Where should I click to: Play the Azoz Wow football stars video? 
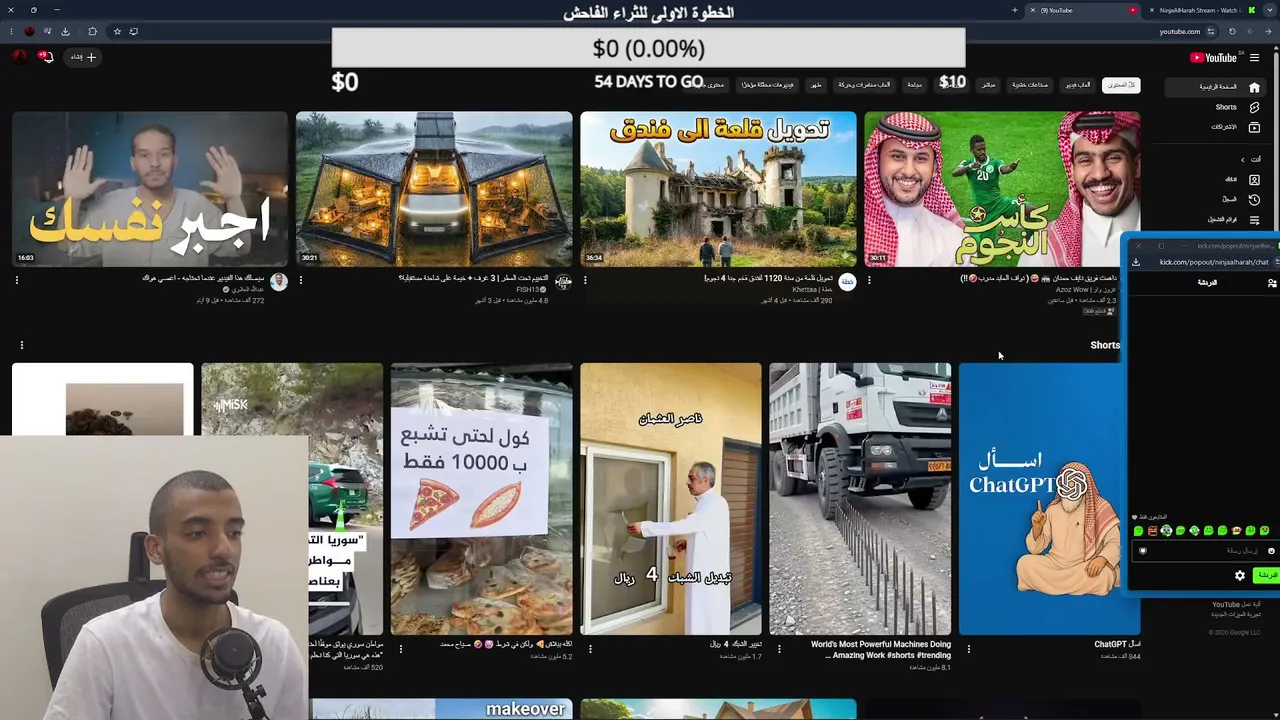pyautogui.click(x=1002, y=188)
